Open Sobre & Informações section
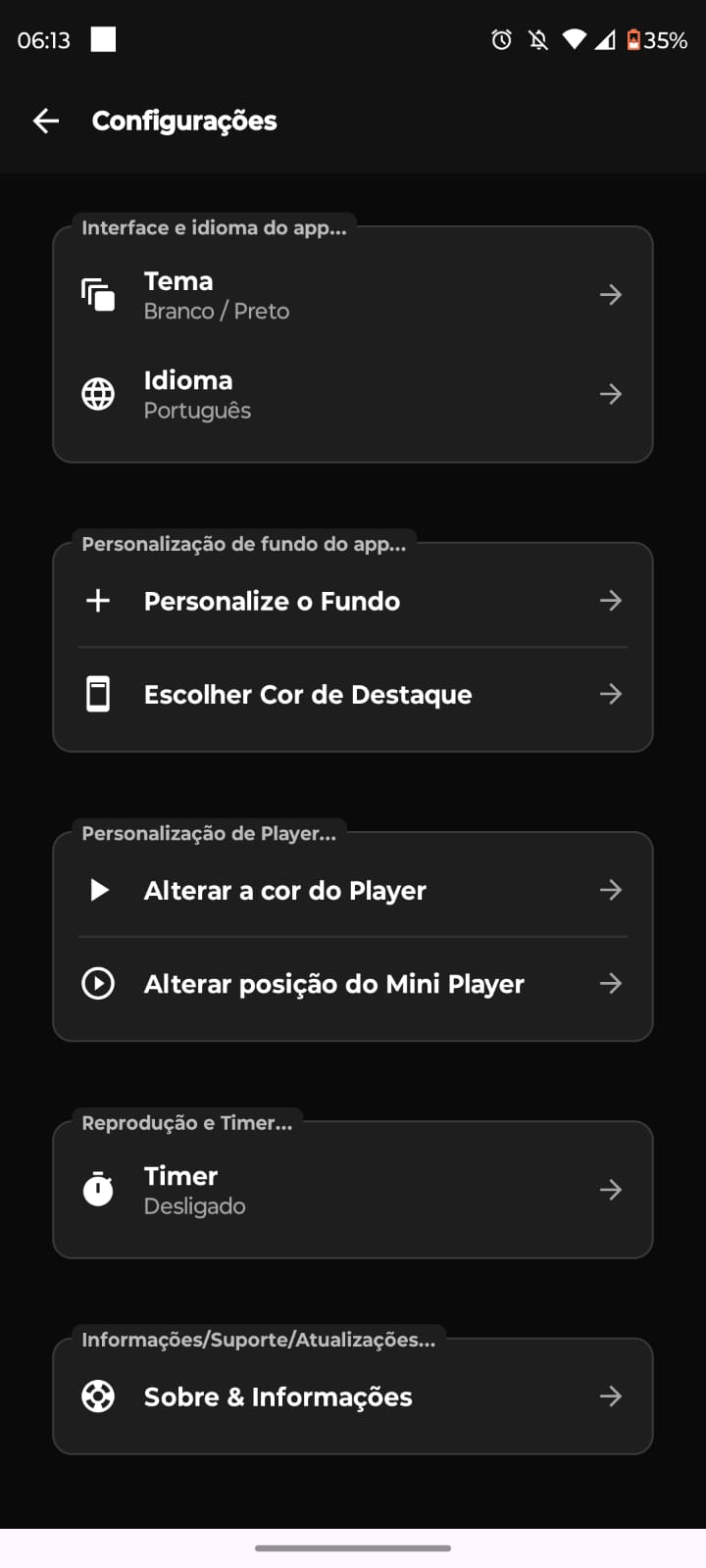The width and height of the screenshot is (706, 1568). click(x=353, y=1396)
